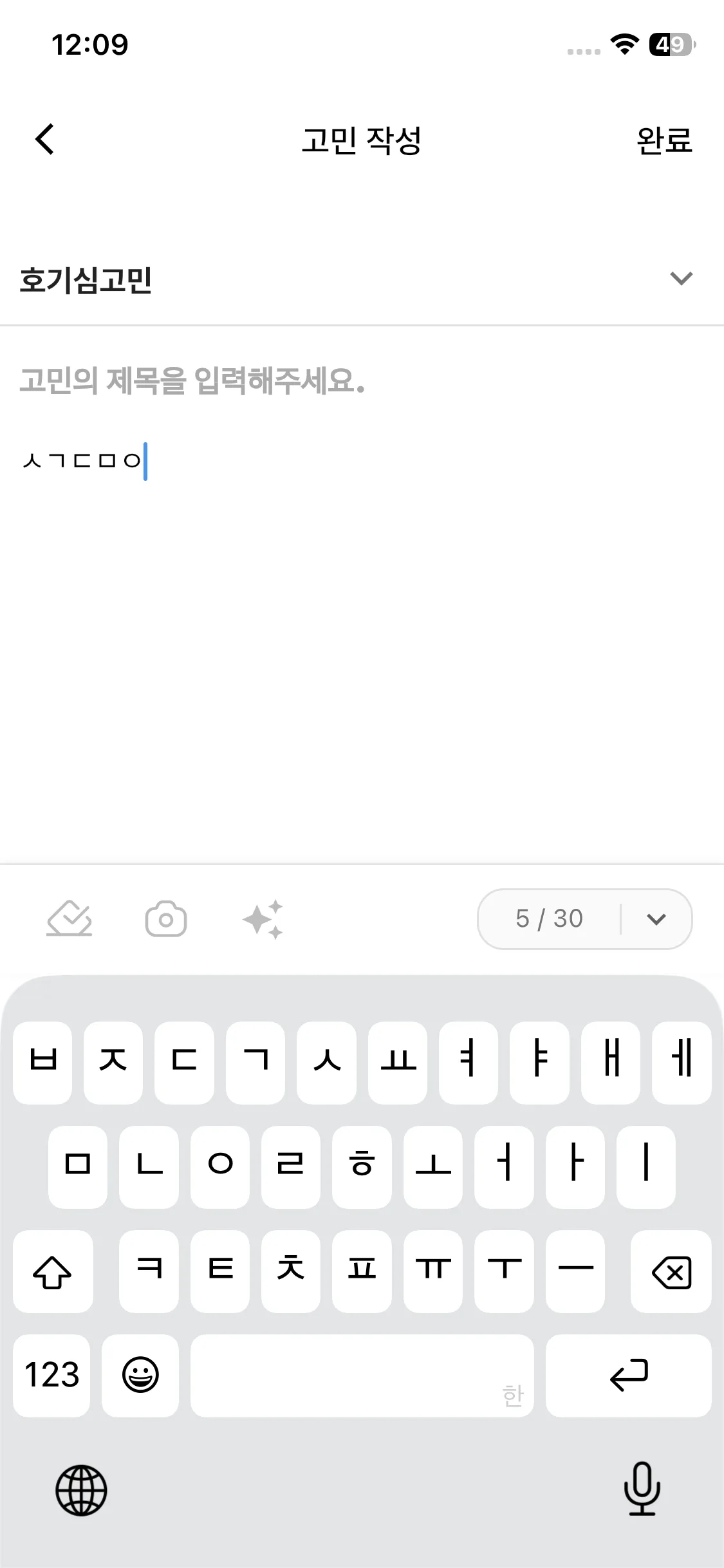The image size is (724, 1568).
Task: Open the emoji keyboard
Action: coord(140,1376)
